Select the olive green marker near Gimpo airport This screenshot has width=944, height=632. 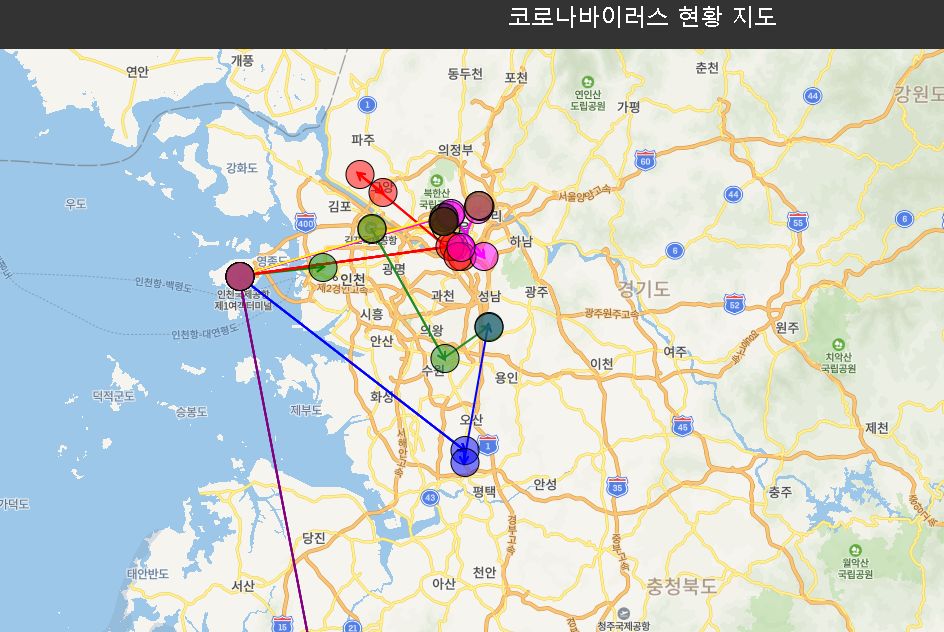pos(371,229)
